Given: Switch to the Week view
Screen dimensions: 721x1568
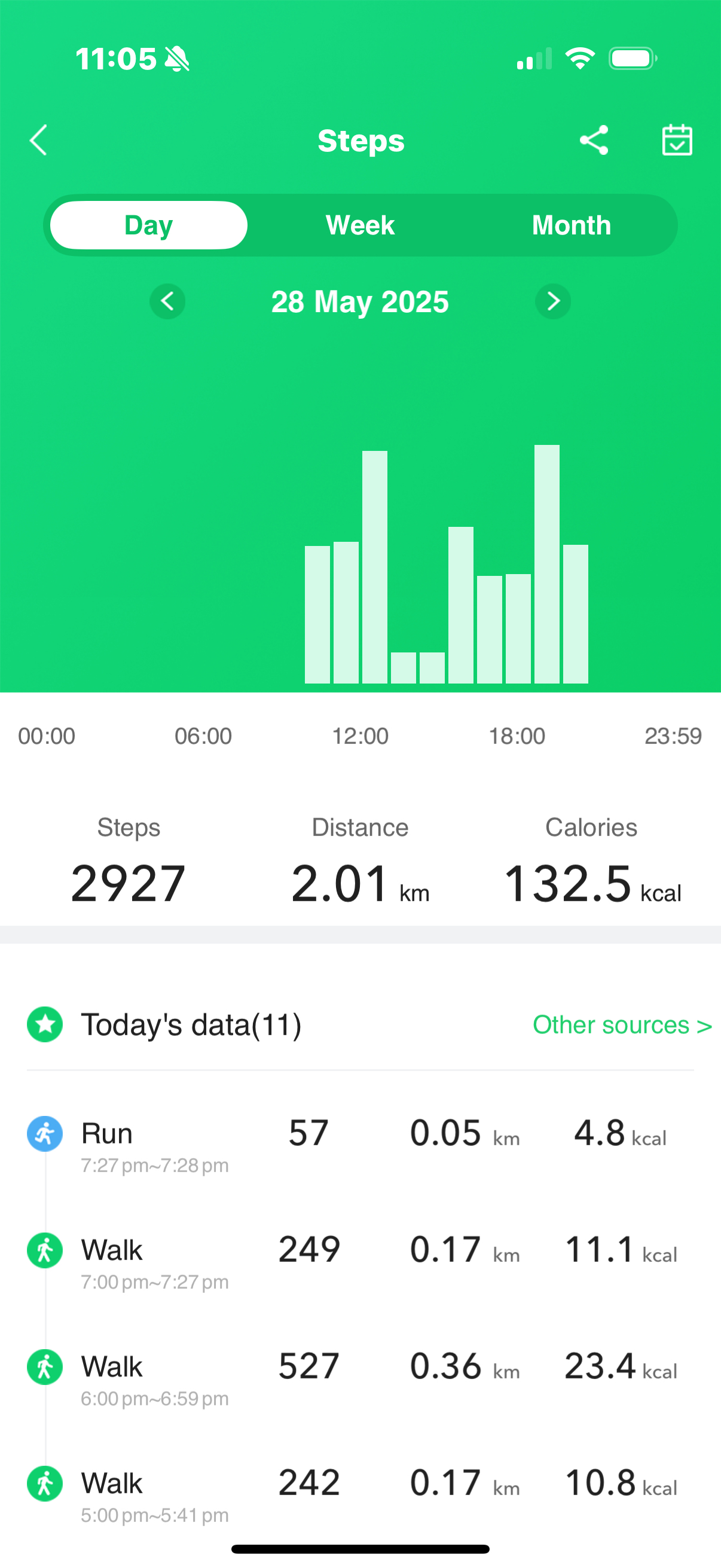Looking at the screenshot, I should pos(360,225).
